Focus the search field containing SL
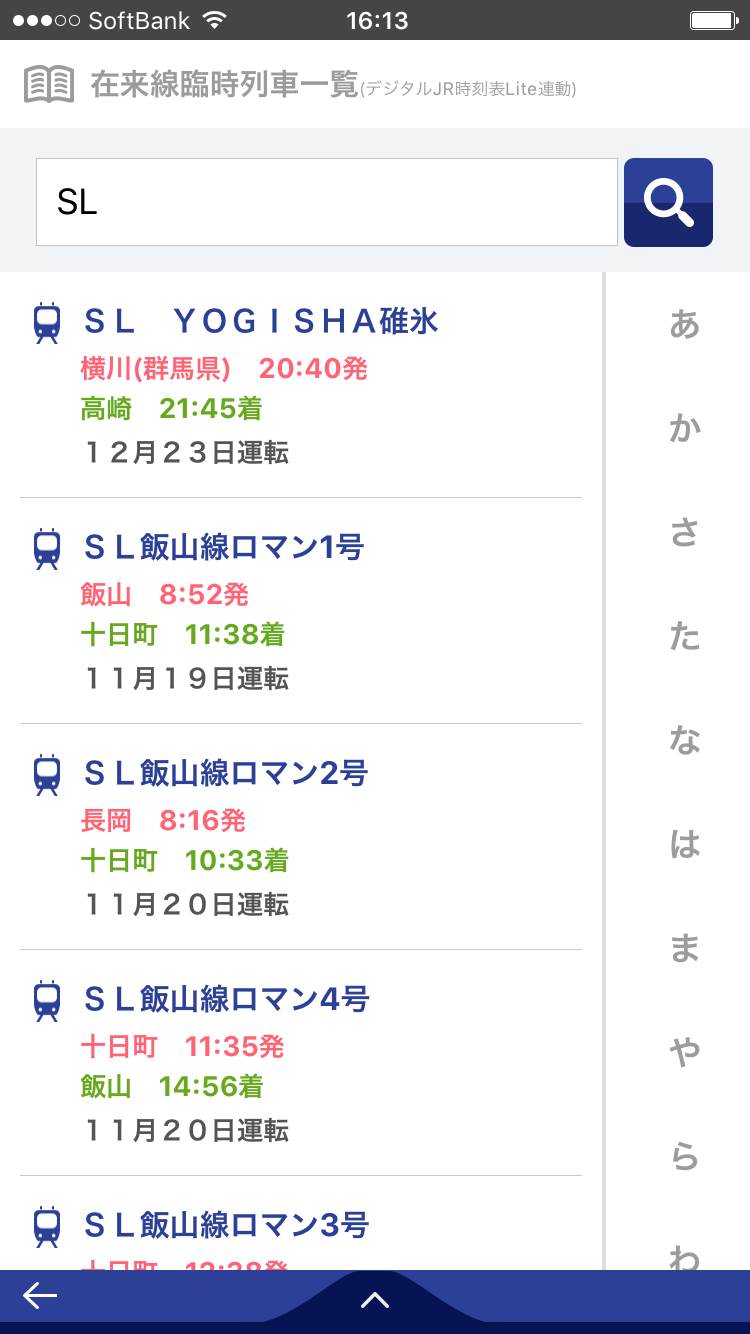This screenshot has height=1334, width=750. [x=327, y=202]
